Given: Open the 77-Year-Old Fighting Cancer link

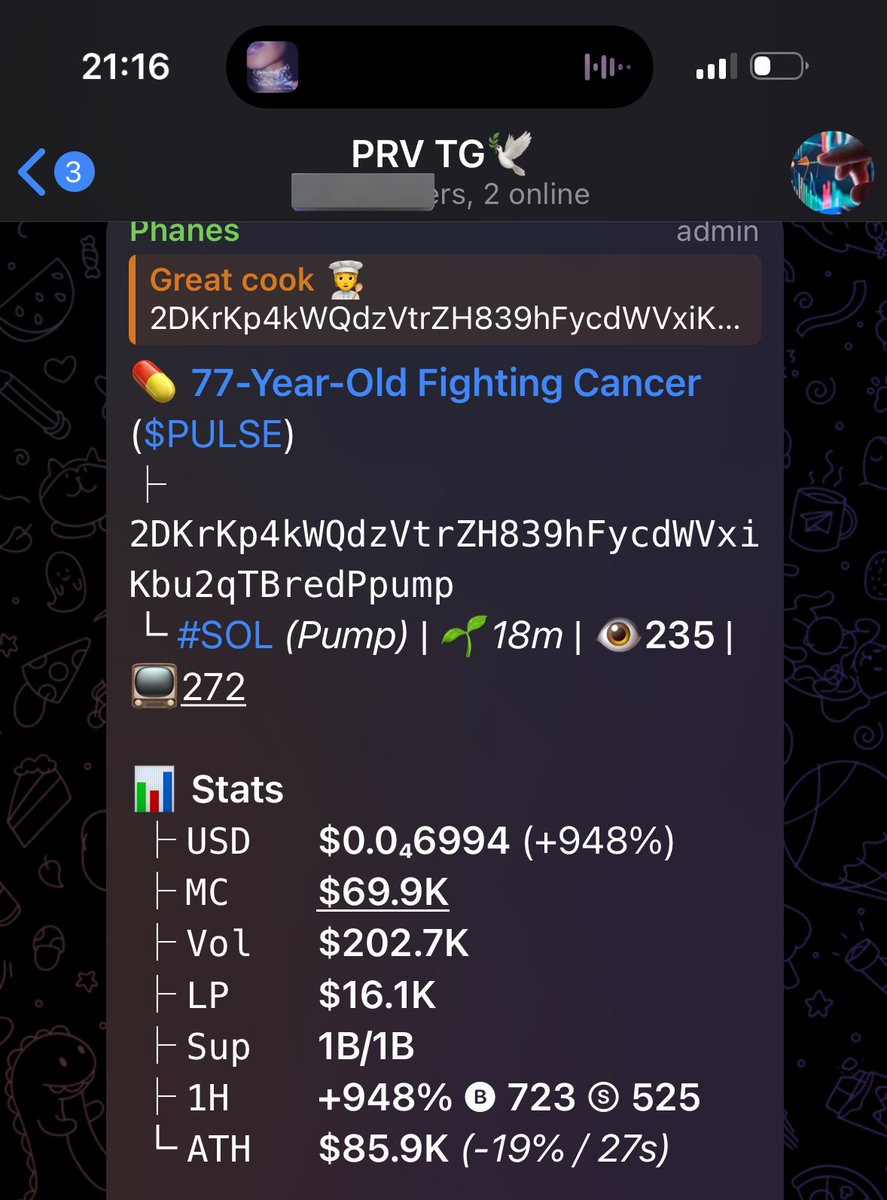Looking at the screenshot, I should 445,383.
